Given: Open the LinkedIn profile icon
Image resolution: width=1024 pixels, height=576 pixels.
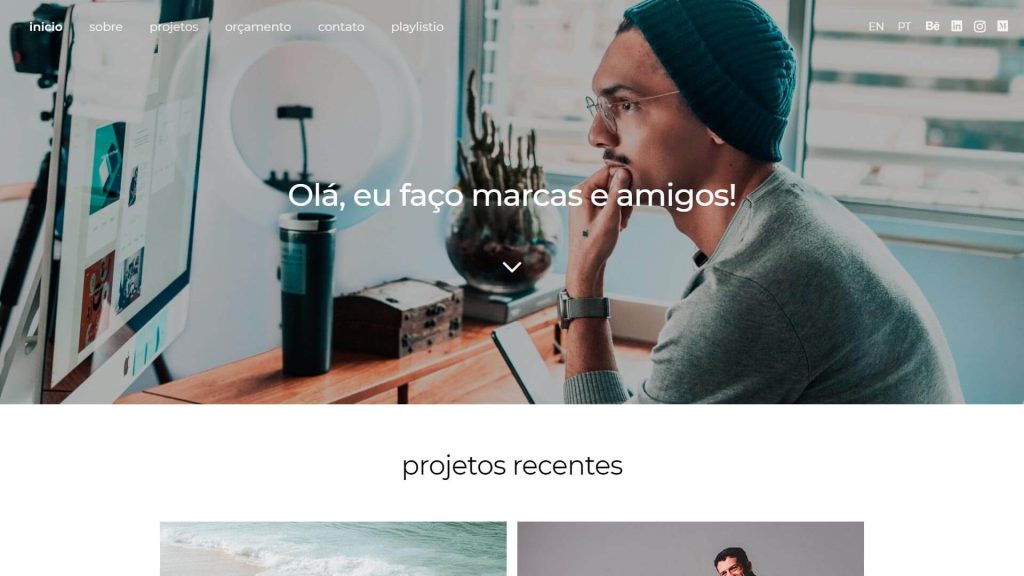Looking at the screenshot, I should pyautogui.click(x=957, y=26).
